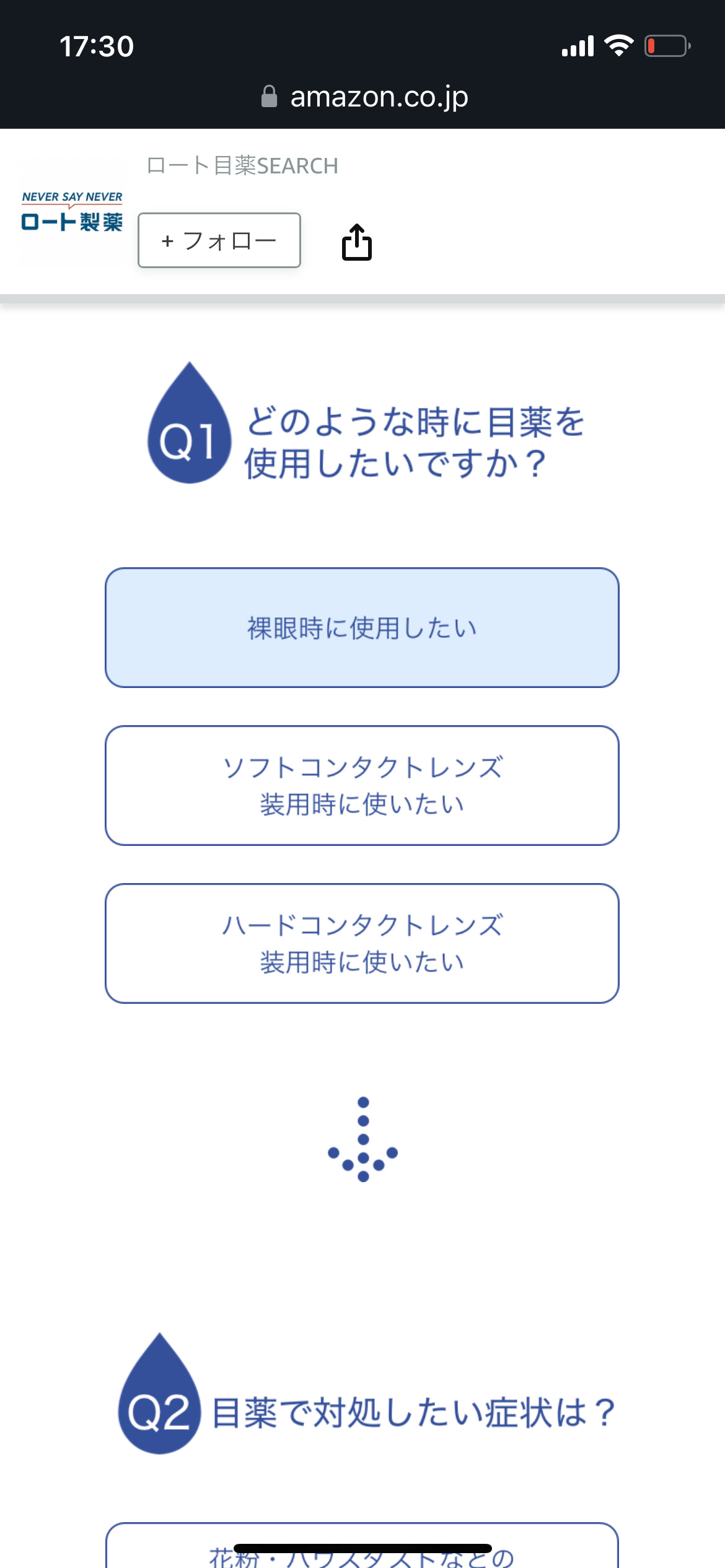
Task: Open the ロート製薬 brand logo
Action: click(x=72, y=212)
